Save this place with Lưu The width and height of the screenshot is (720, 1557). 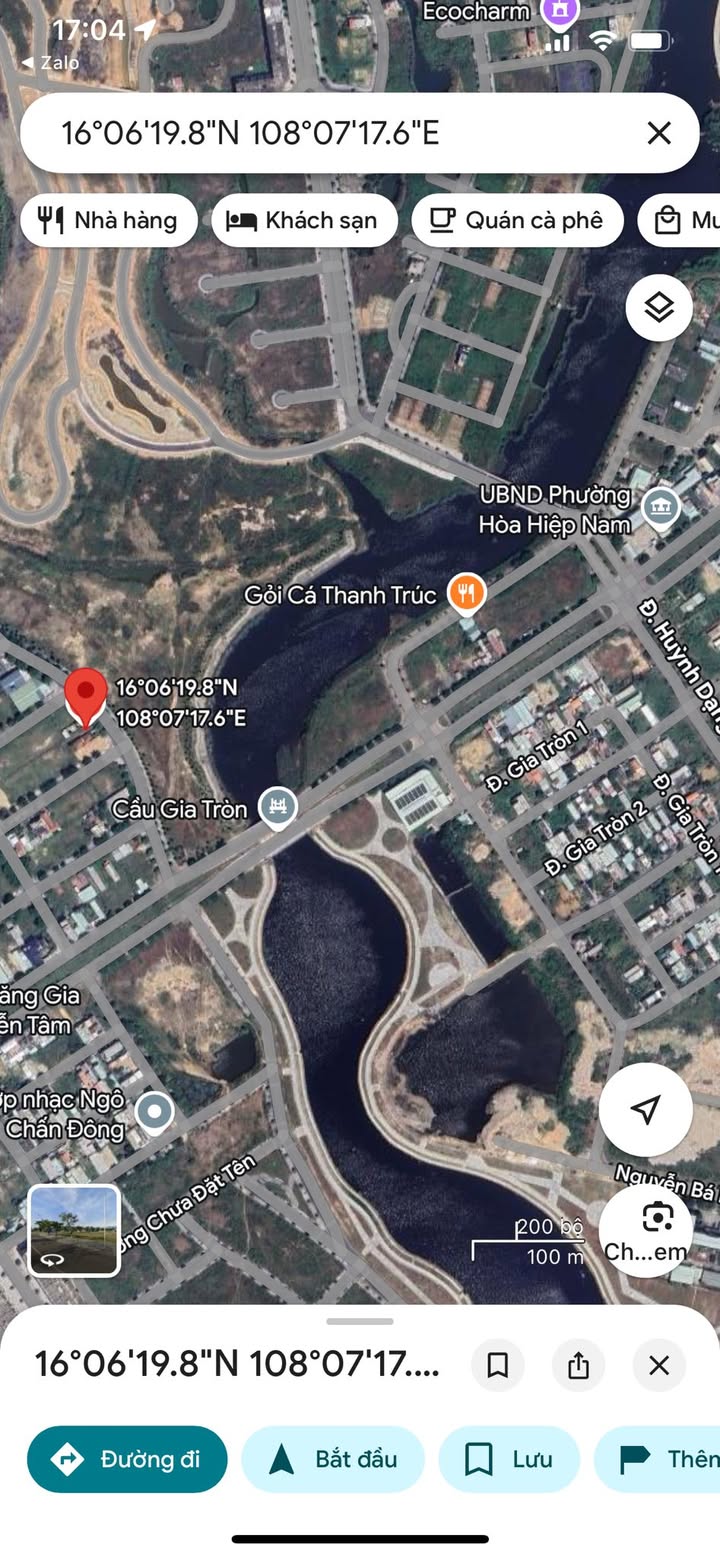pos(509,1459)
